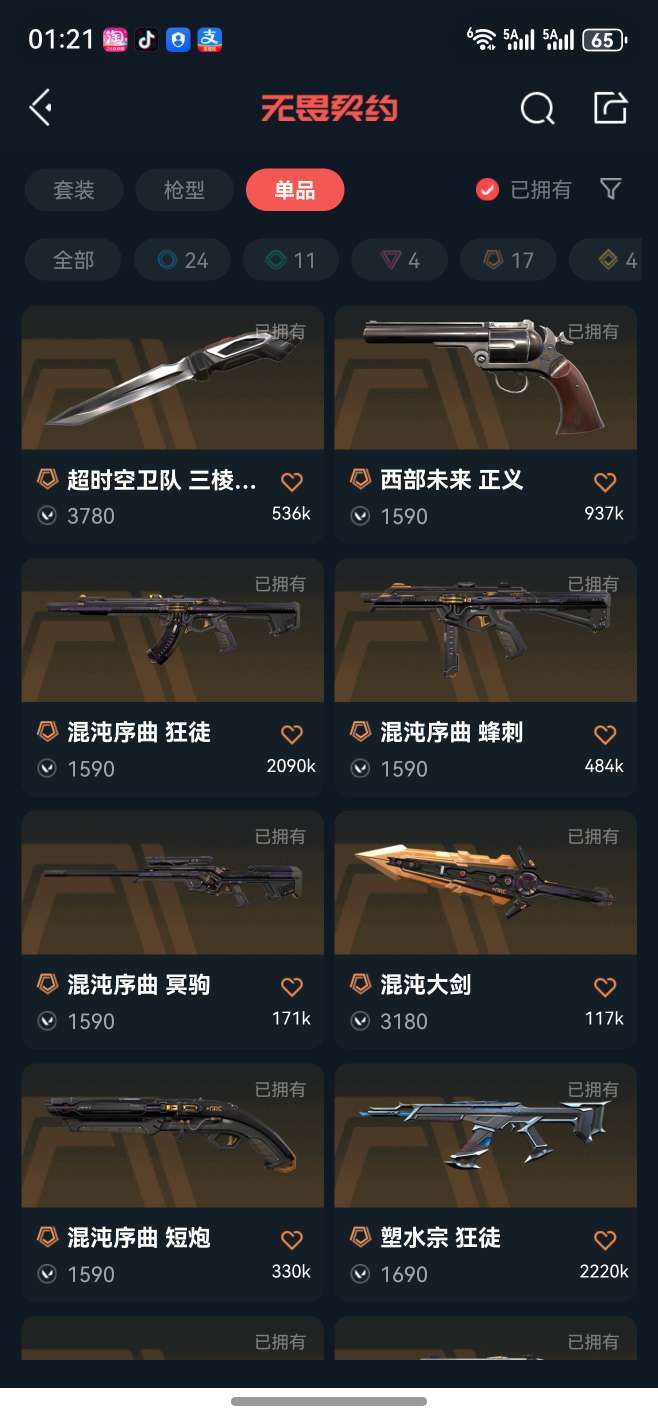Open the 西部未来 正义 revolver card

pyautogui.click(x=486, y=424)
